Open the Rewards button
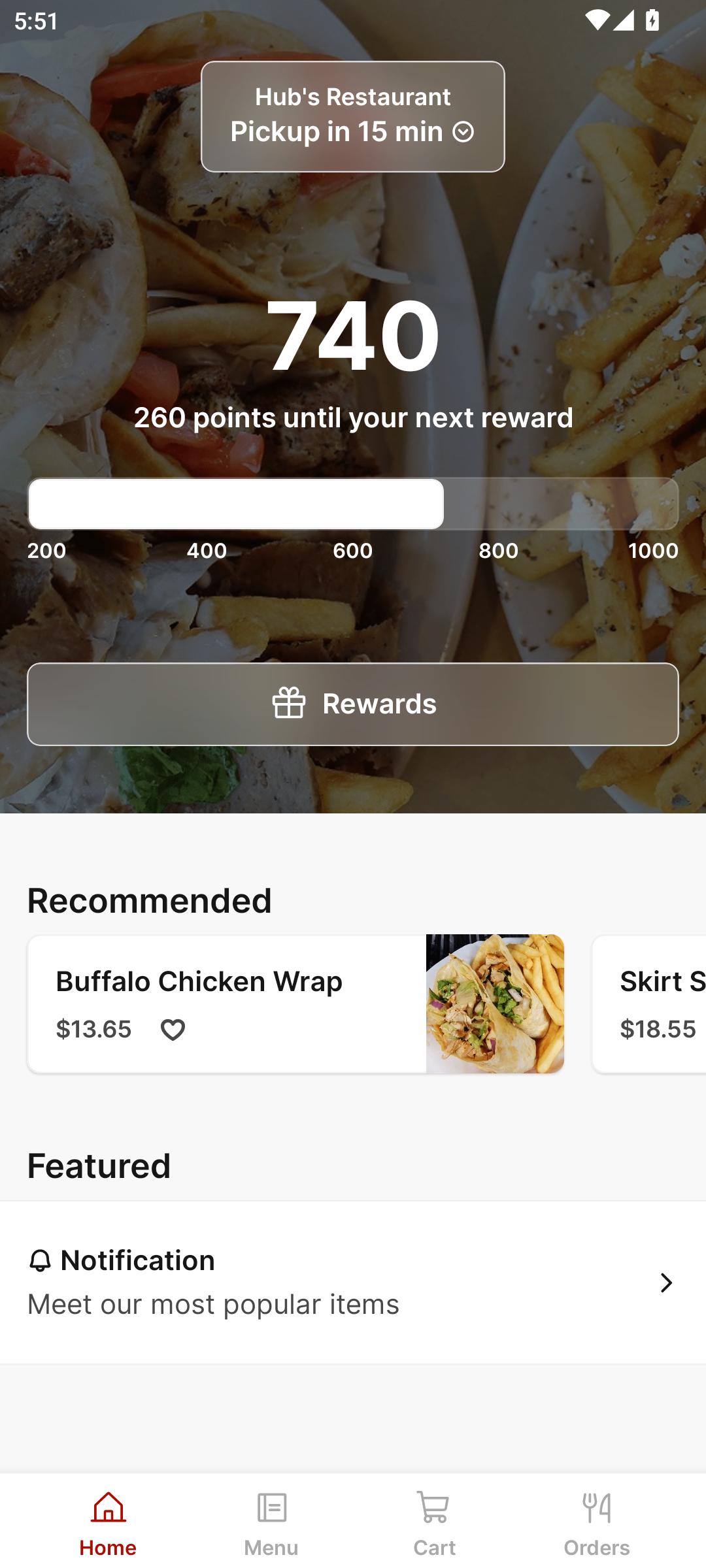The image size is (706, 1568). (352, 704)
